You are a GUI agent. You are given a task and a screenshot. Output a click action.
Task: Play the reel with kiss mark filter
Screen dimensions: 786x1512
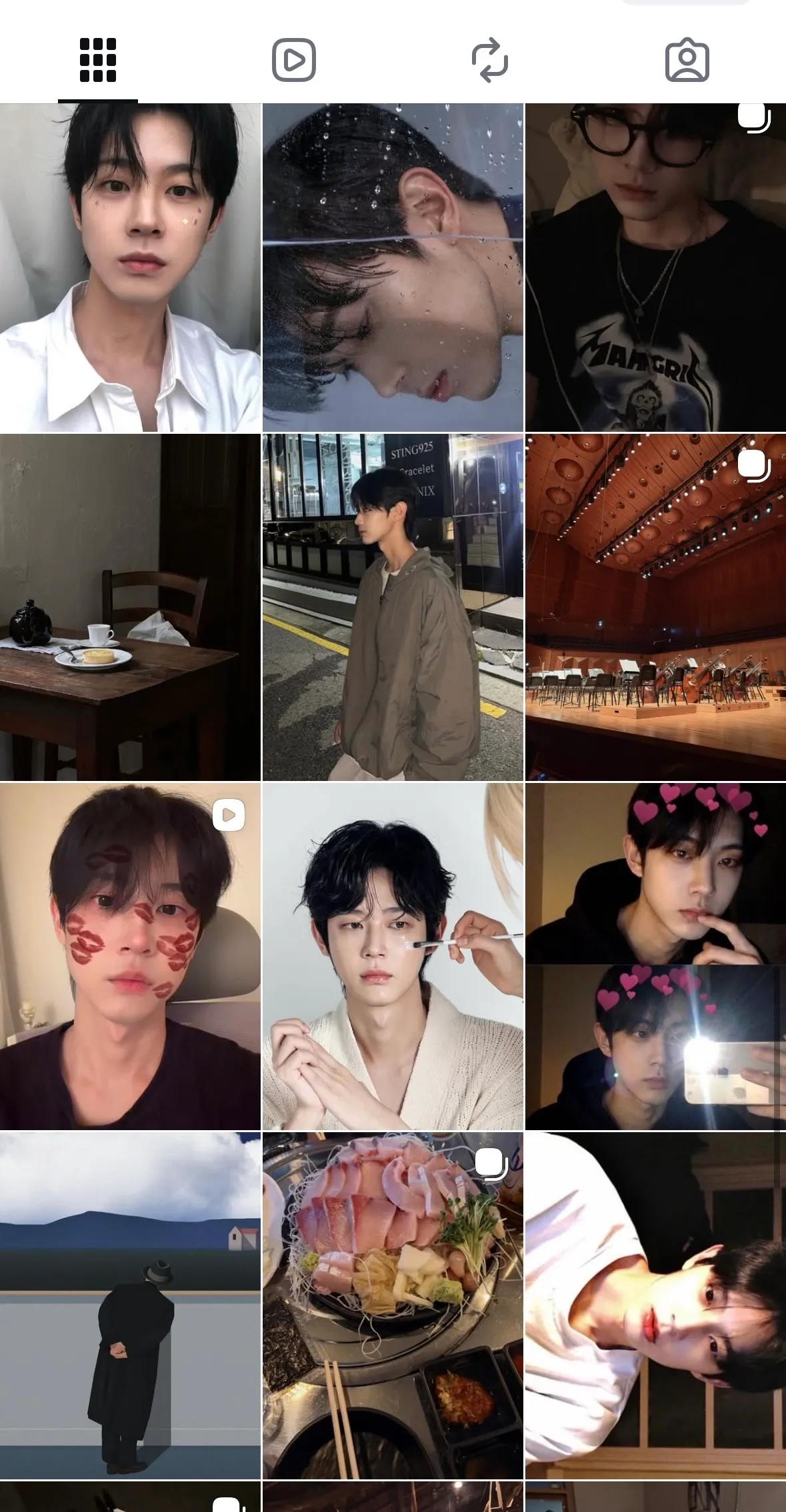click(130, 956)
